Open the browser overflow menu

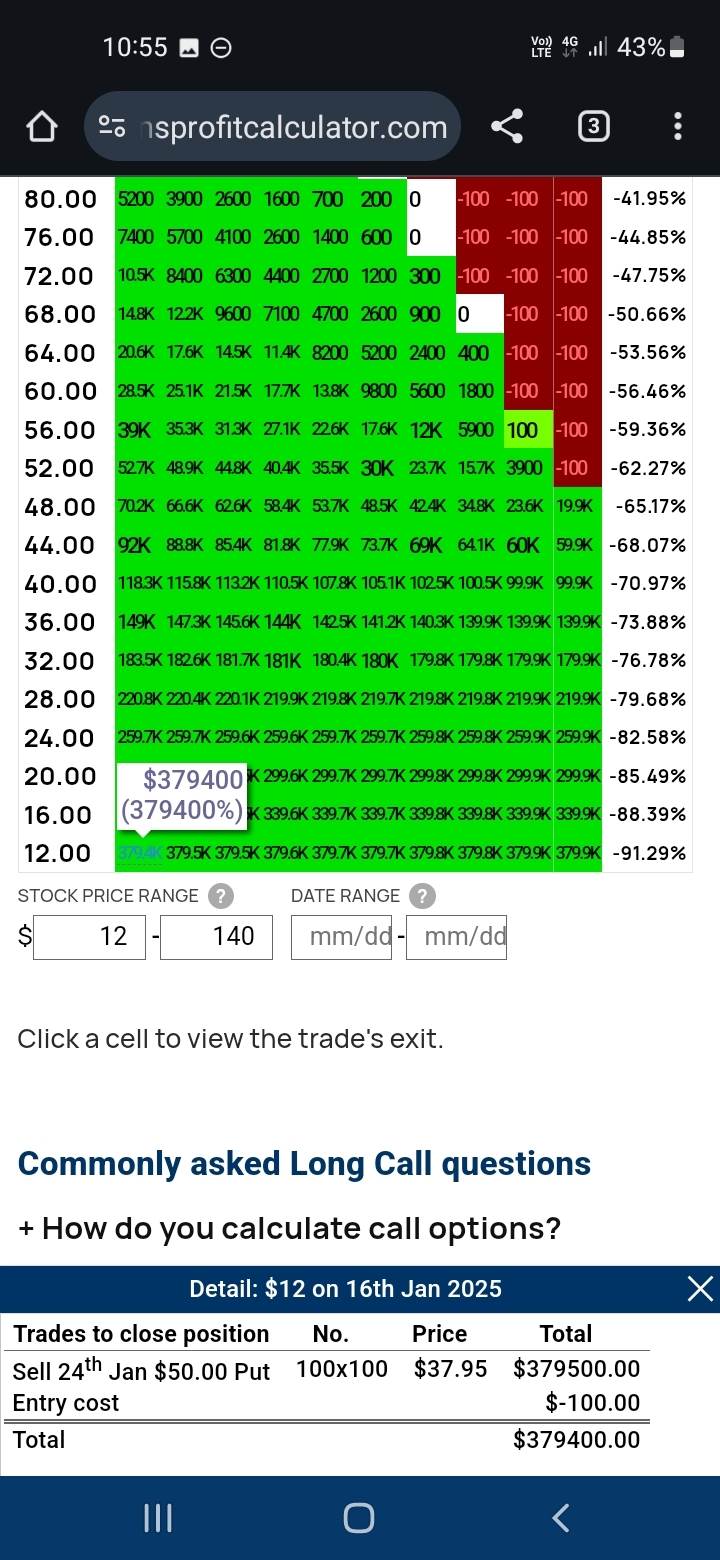[678, 127]
